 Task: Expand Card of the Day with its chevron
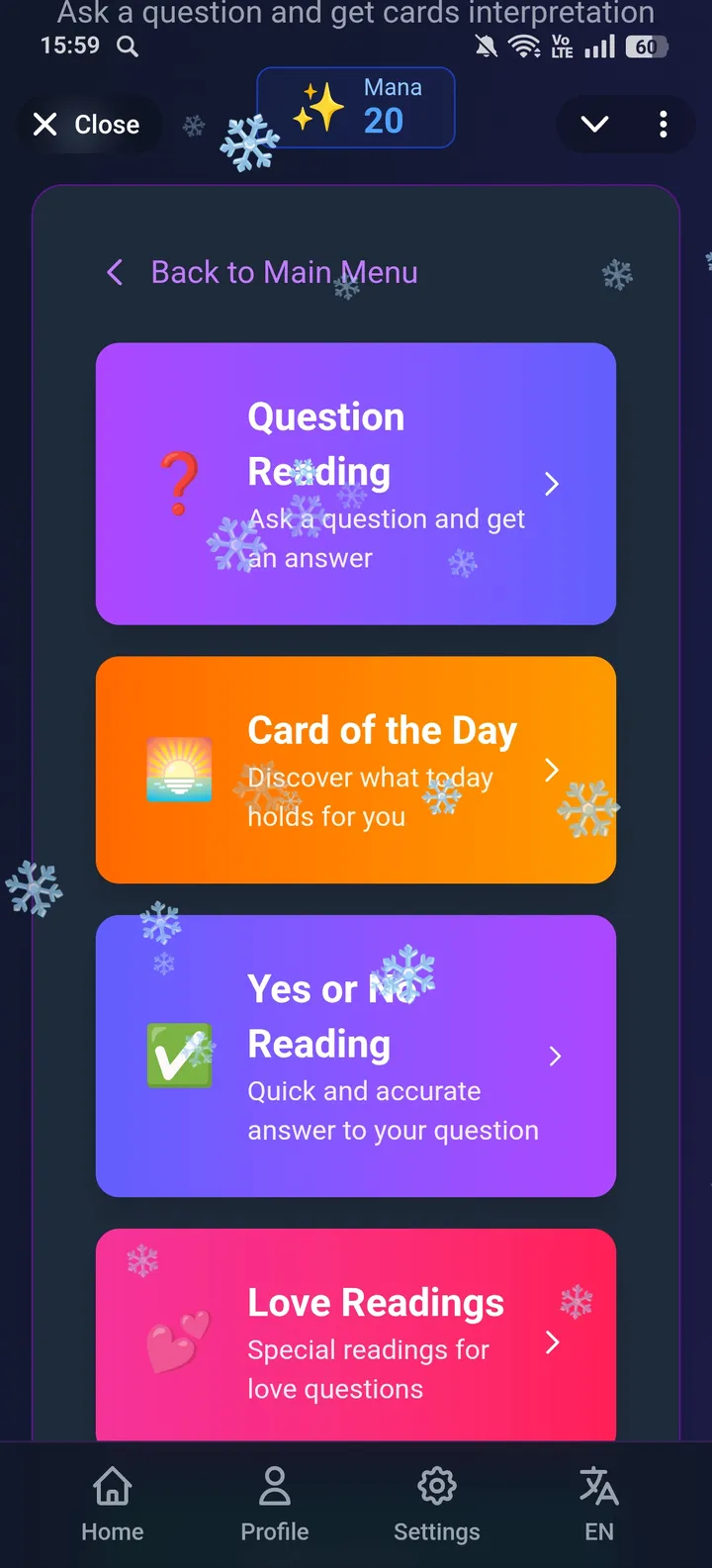click(x=552, y=771)
